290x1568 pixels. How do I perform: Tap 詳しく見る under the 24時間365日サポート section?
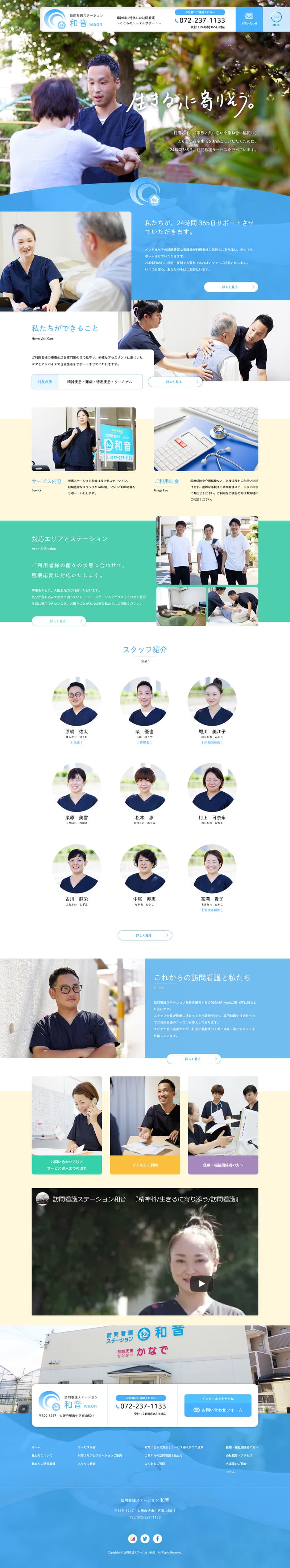click(x=231, y=287)
